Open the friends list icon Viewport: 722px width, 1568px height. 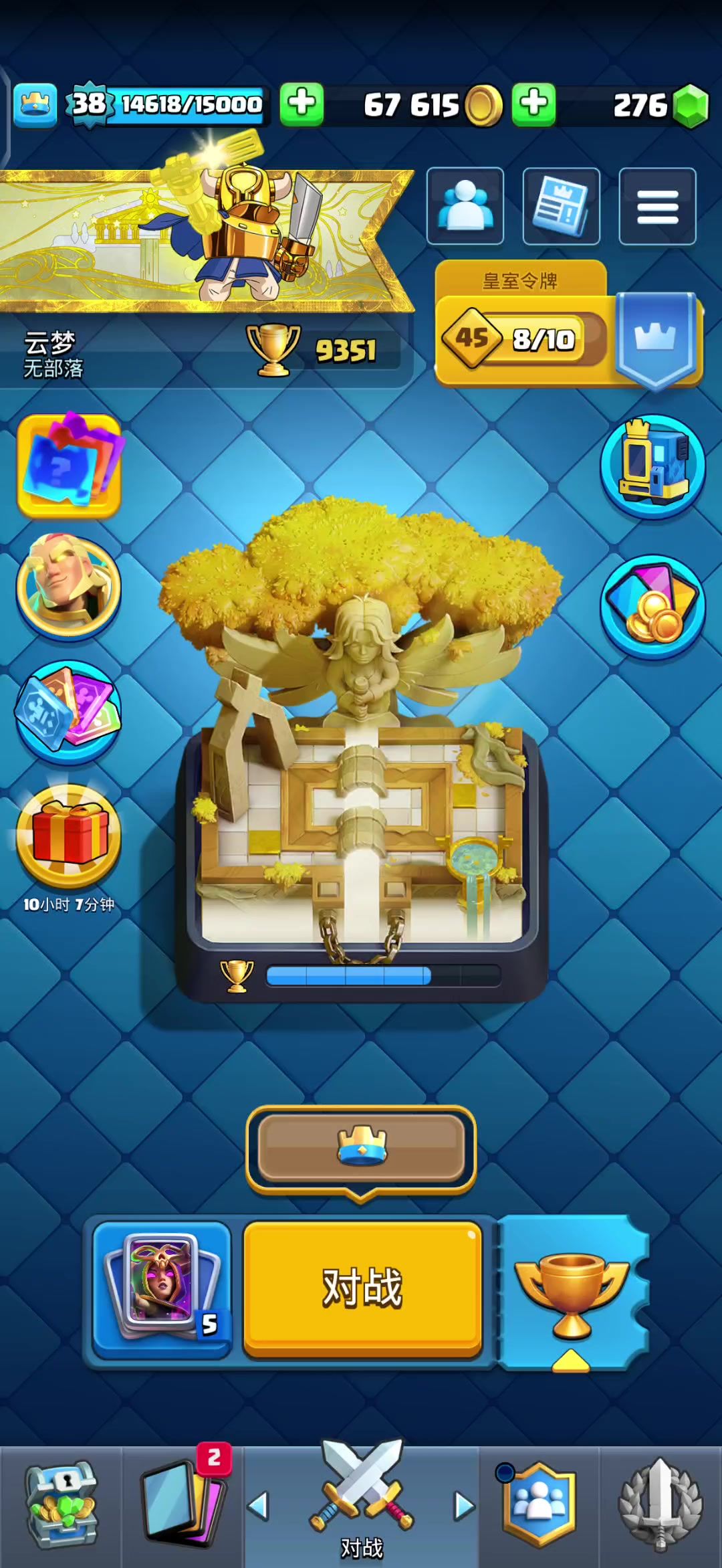point(465,205)
